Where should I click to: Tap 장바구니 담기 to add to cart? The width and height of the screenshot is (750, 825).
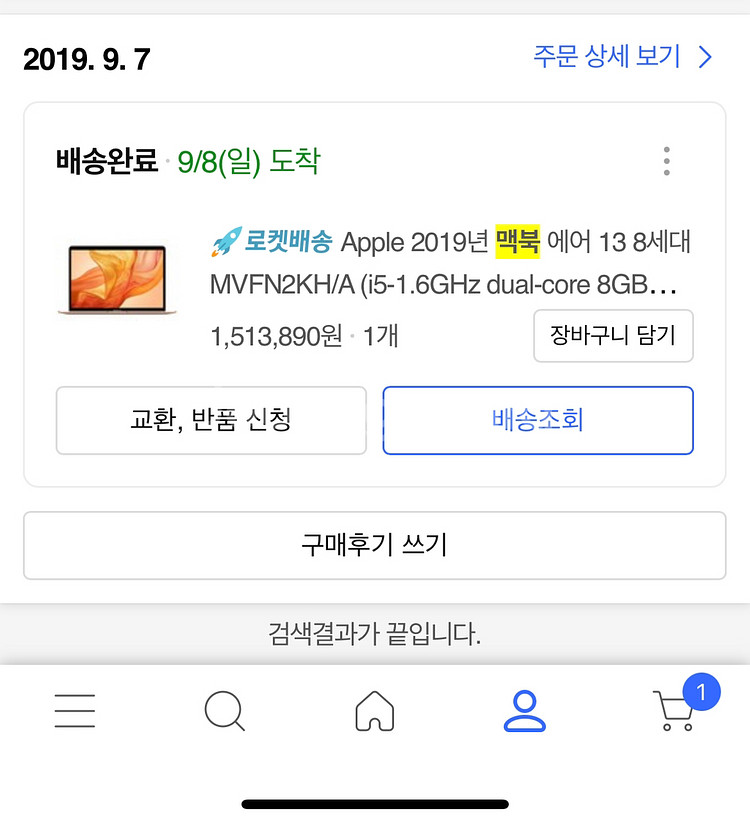[x=613, y=335]
